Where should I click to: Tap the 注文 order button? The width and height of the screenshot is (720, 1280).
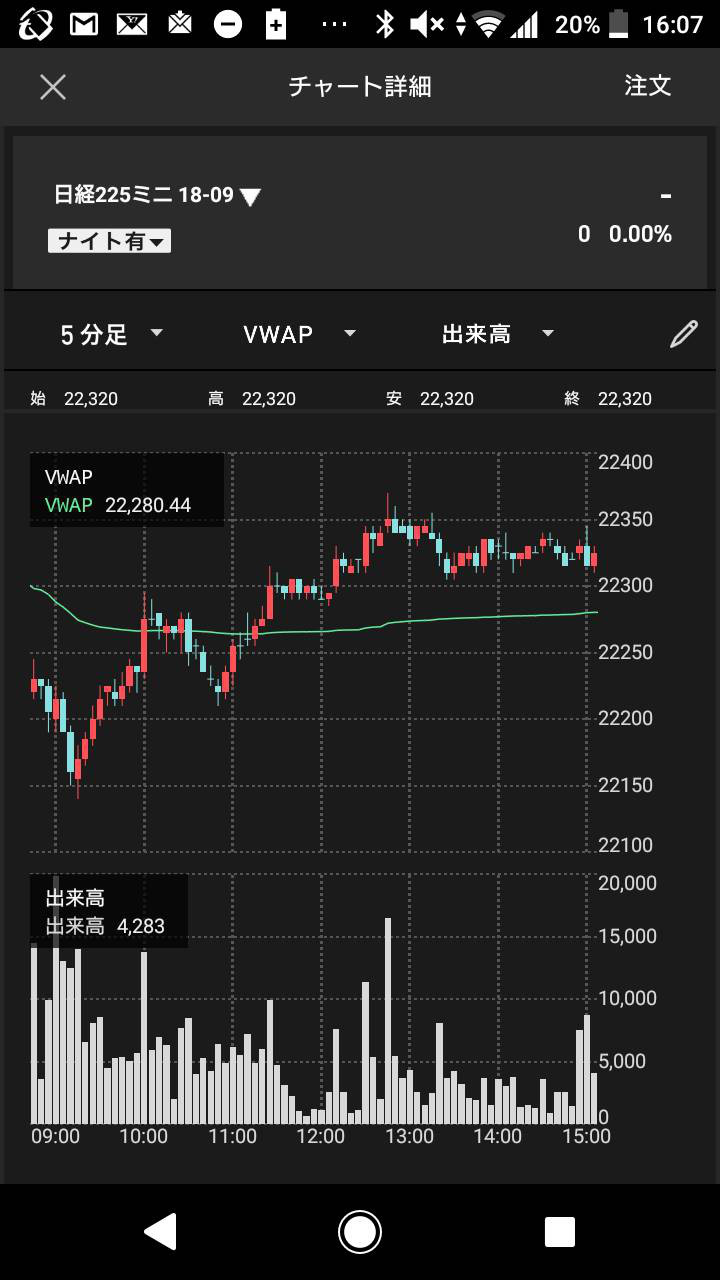coord(647,86)
